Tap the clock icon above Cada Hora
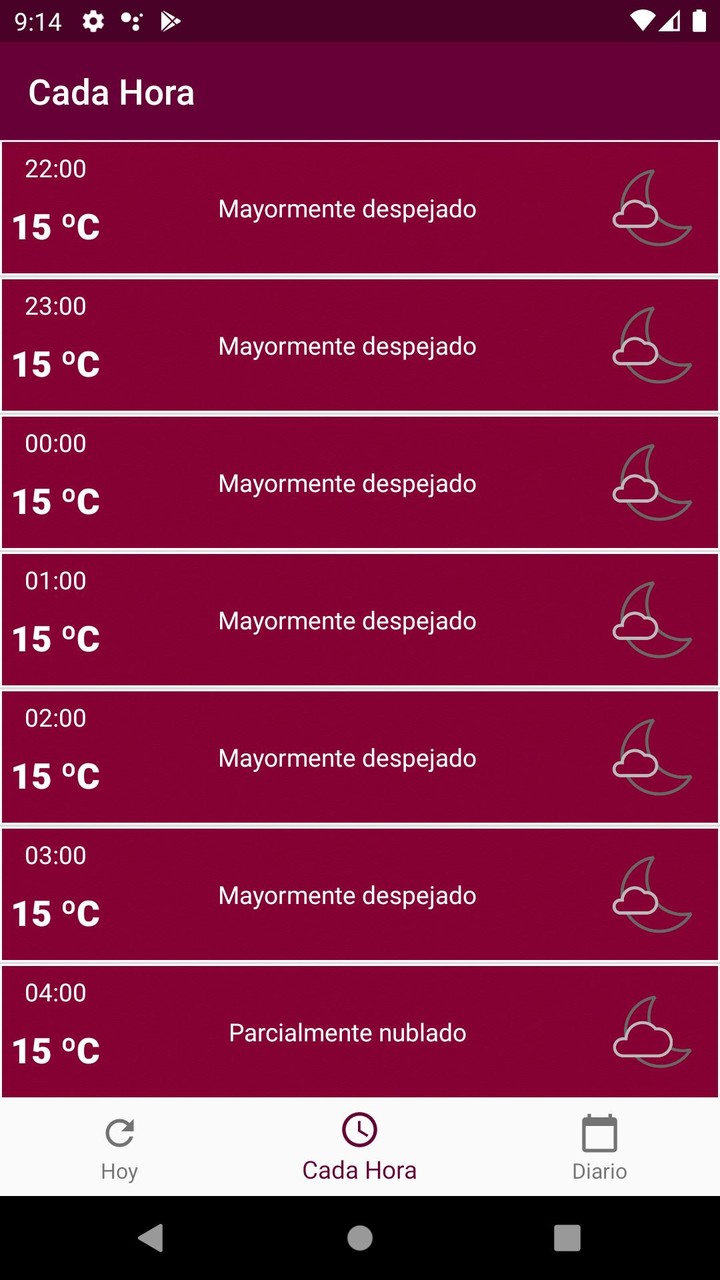Screen dimensions: 720x1280 (x=359, y=1131)
